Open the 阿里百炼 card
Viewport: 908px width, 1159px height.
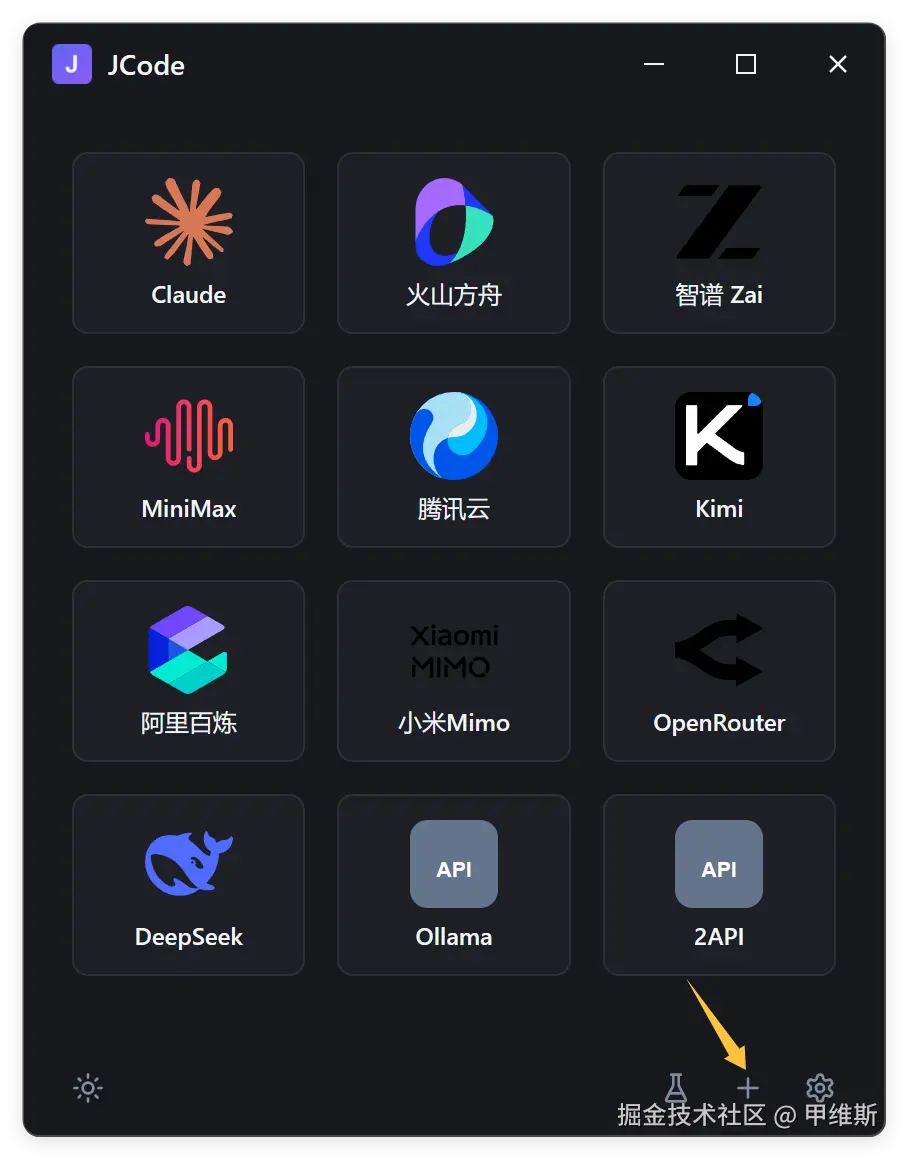pyautogui.click(x=188, y=671)
